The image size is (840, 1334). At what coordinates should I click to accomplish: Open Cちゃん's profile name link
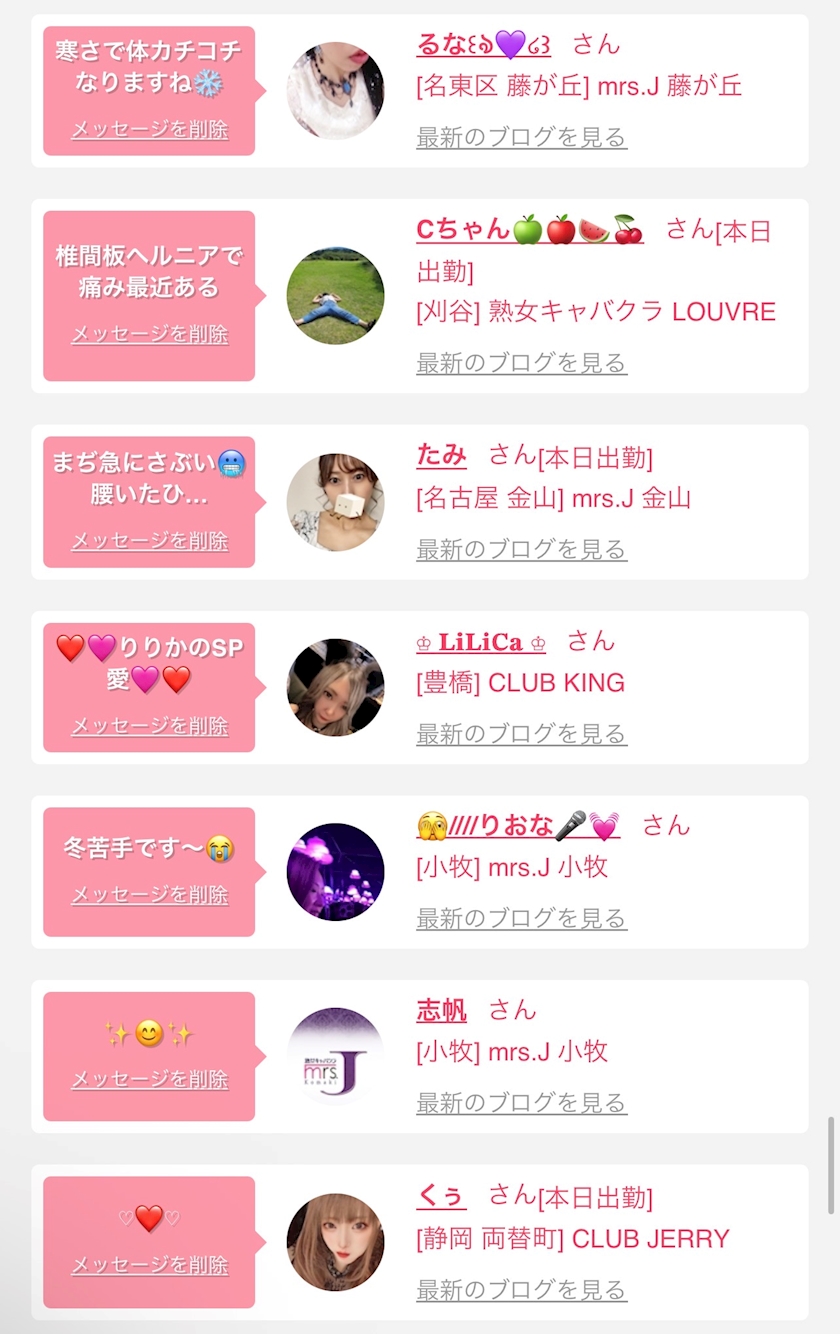(x=529, y=230)
